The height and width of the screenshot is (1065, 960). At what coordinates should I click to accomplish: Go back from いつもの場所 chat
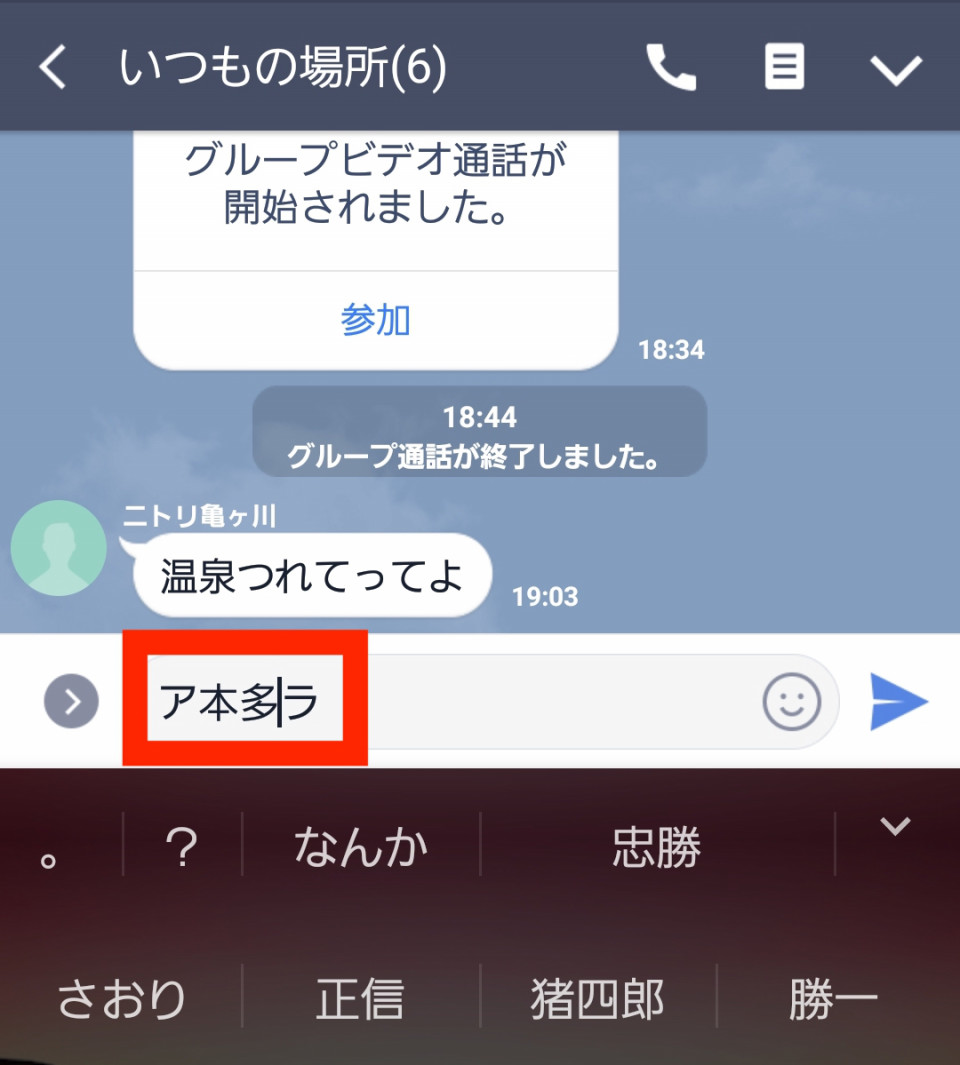coord(53,68)
